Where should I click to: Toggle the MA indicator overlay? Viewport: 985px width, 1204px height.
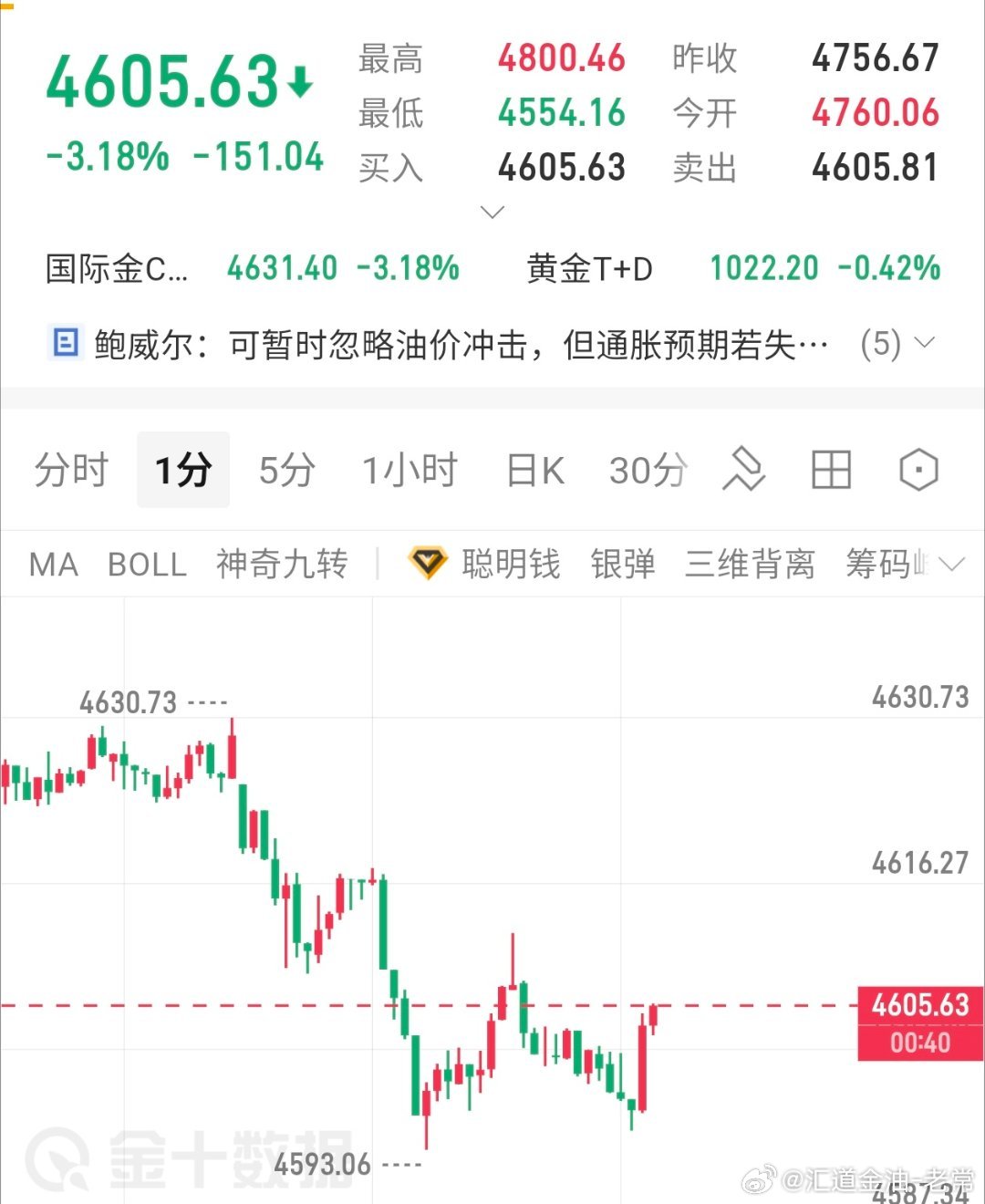[x=52, y=564]
